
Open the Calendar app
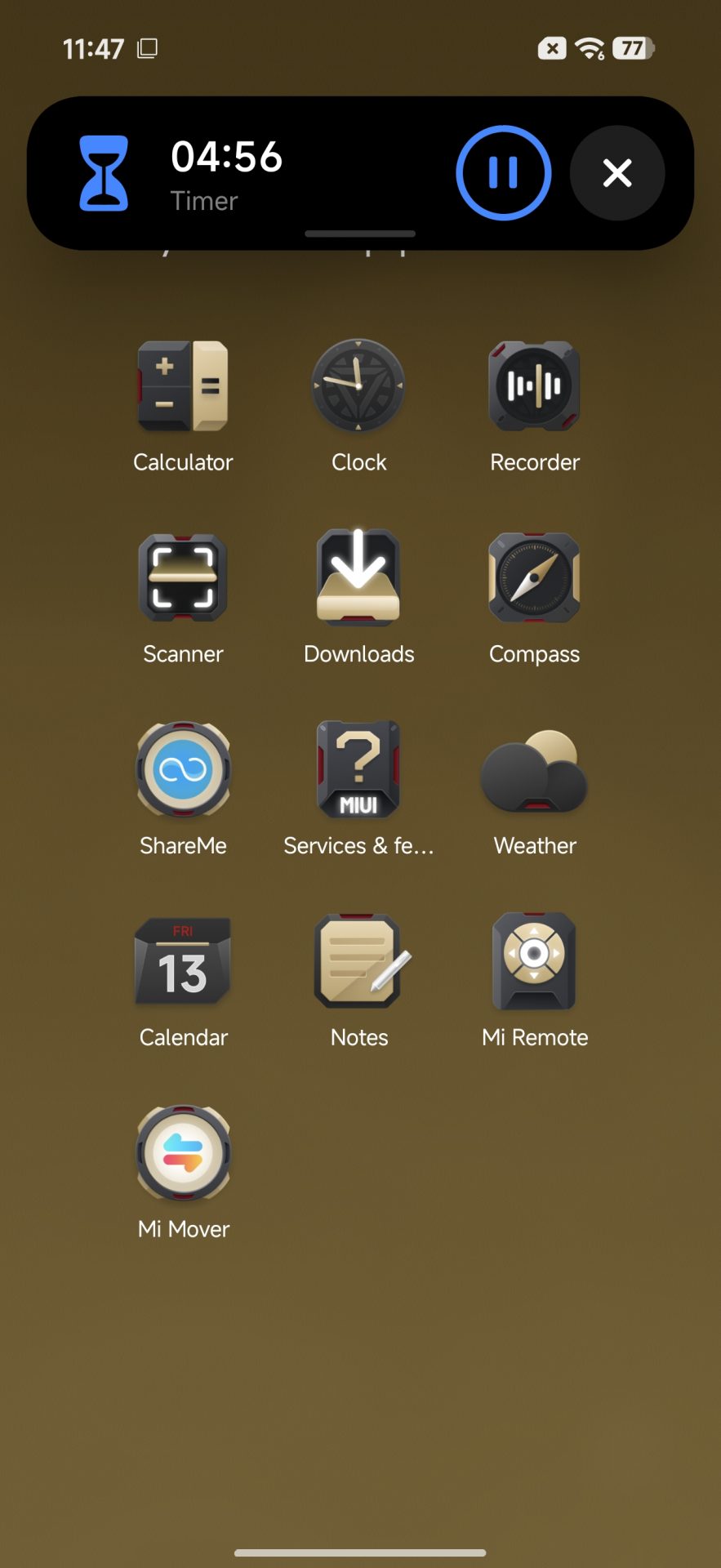click(183, 962)
